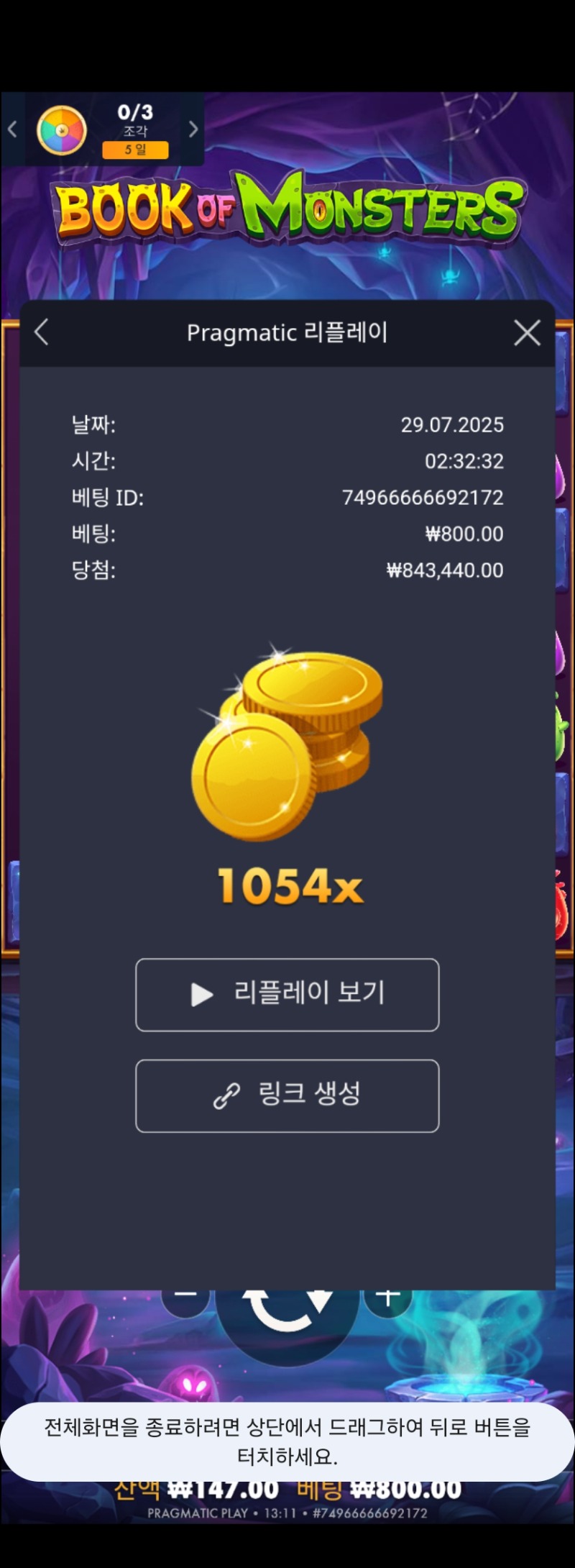Tap the 리플레이 보기 button
Image resolution: width=575 pixels, height=1568 pixels.
click(x=287, y=994)
